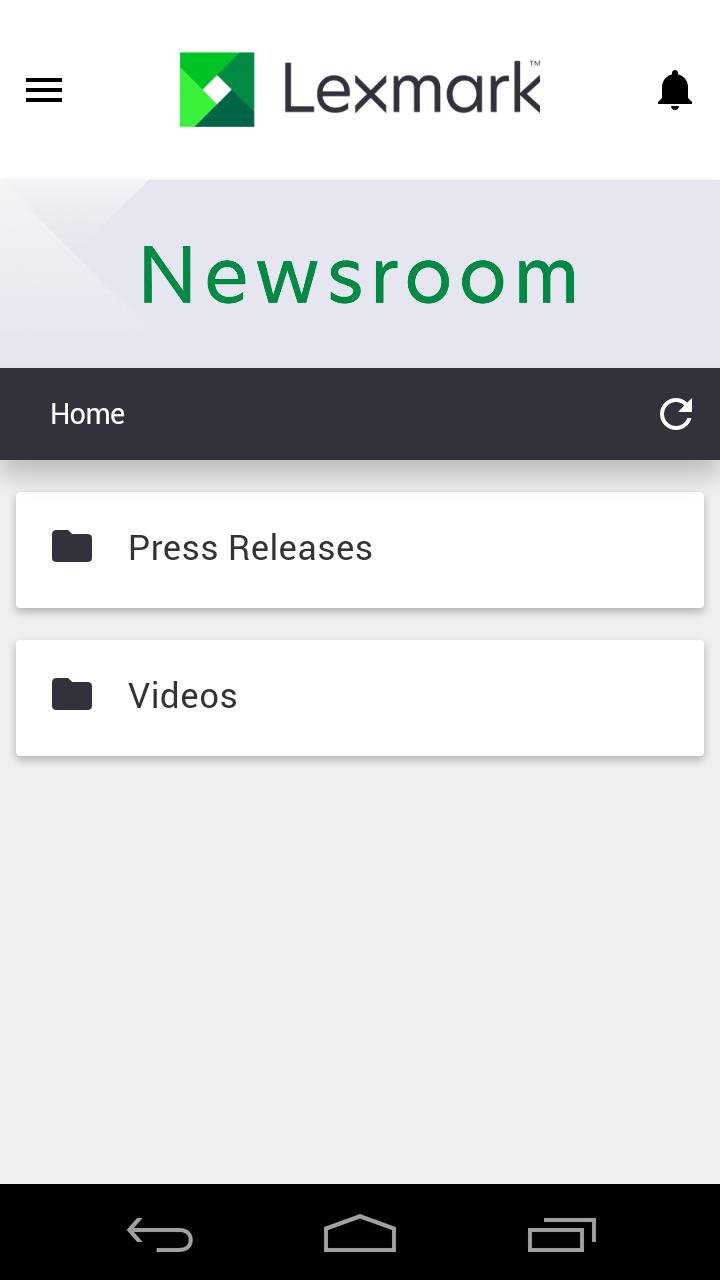Open the notifications bell
This screenshot has width=720, height=1280.
point(675,90)
